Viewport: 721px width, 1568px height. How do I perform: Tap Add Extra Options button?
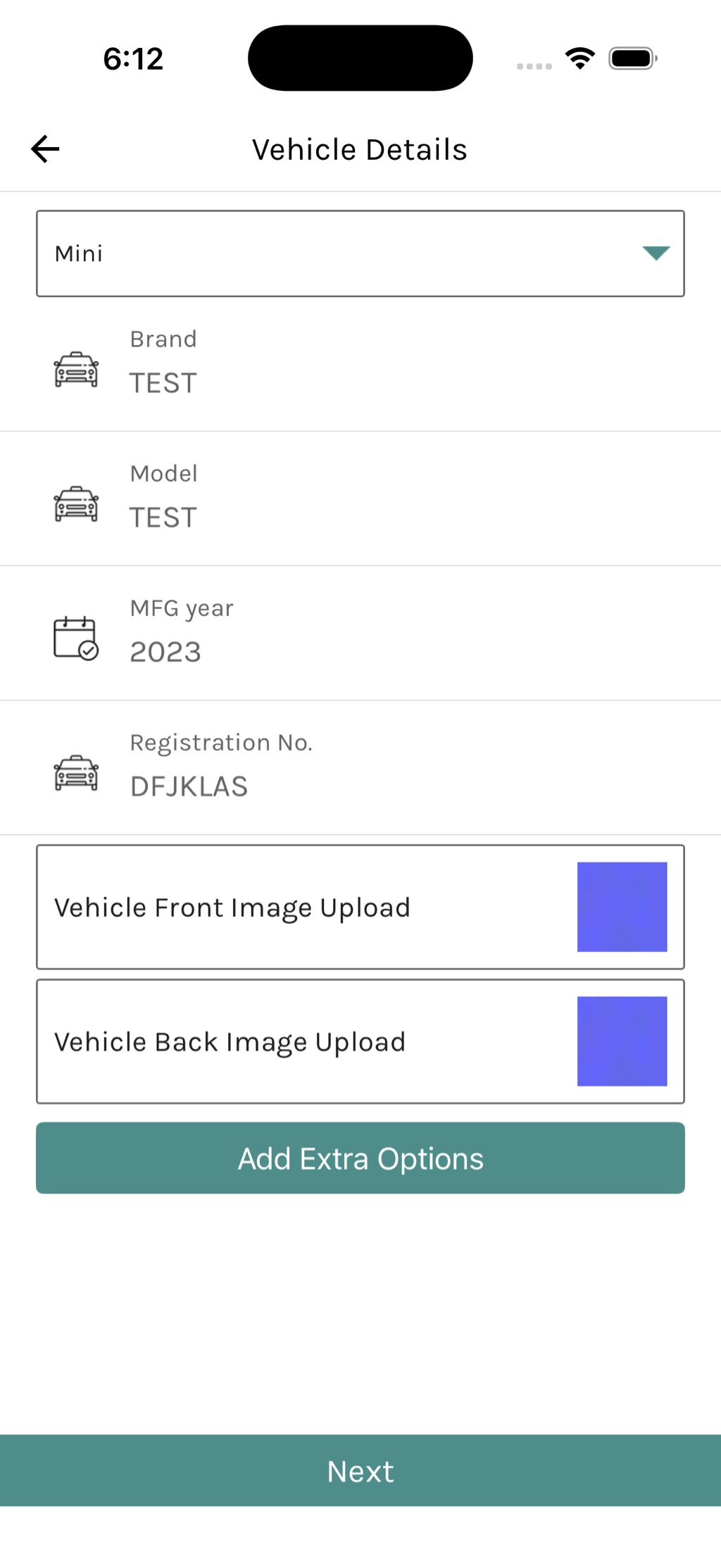click(360, 1158)
